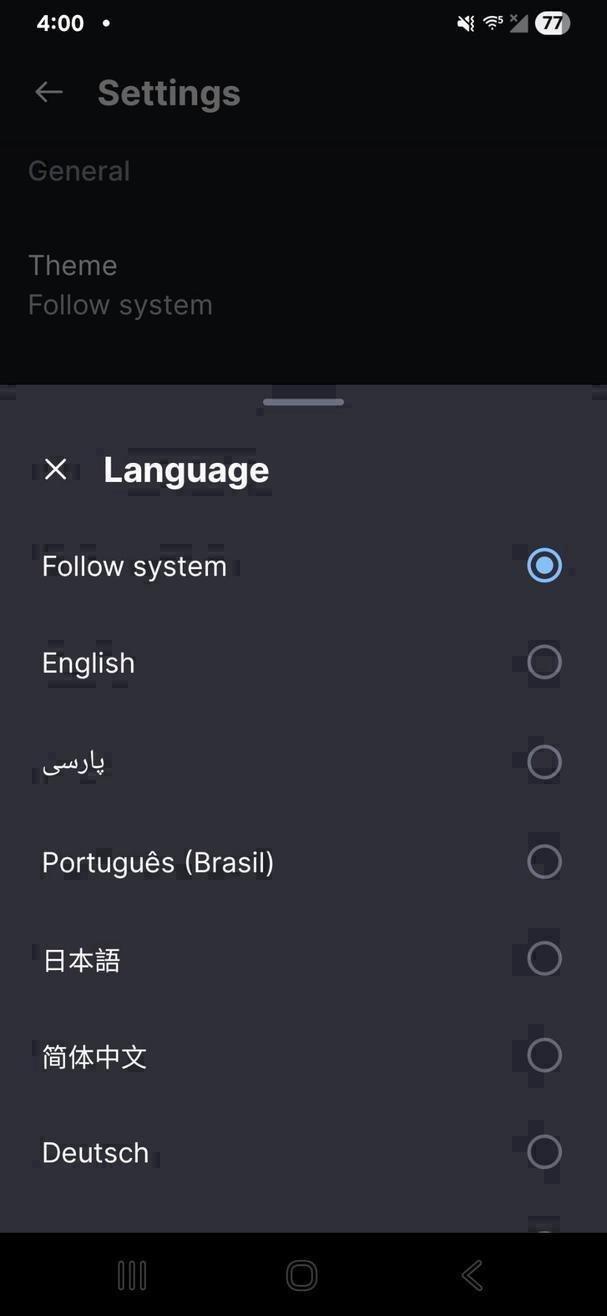Viewport: 607px width, 1316px height.
Task: Go to the home screen
Action: pos(302,1275)
